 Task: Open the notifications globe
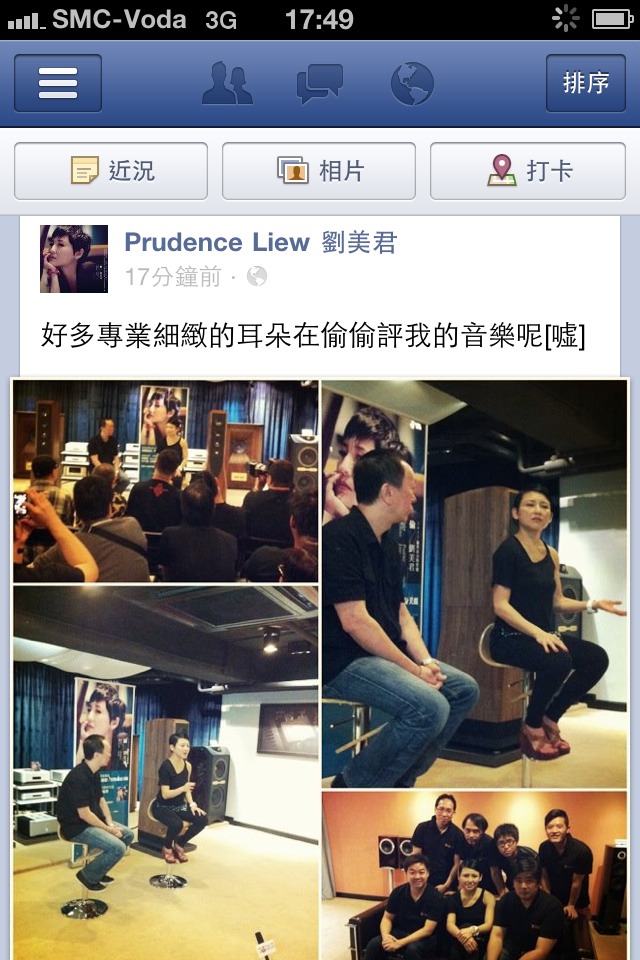pos(412,83)
